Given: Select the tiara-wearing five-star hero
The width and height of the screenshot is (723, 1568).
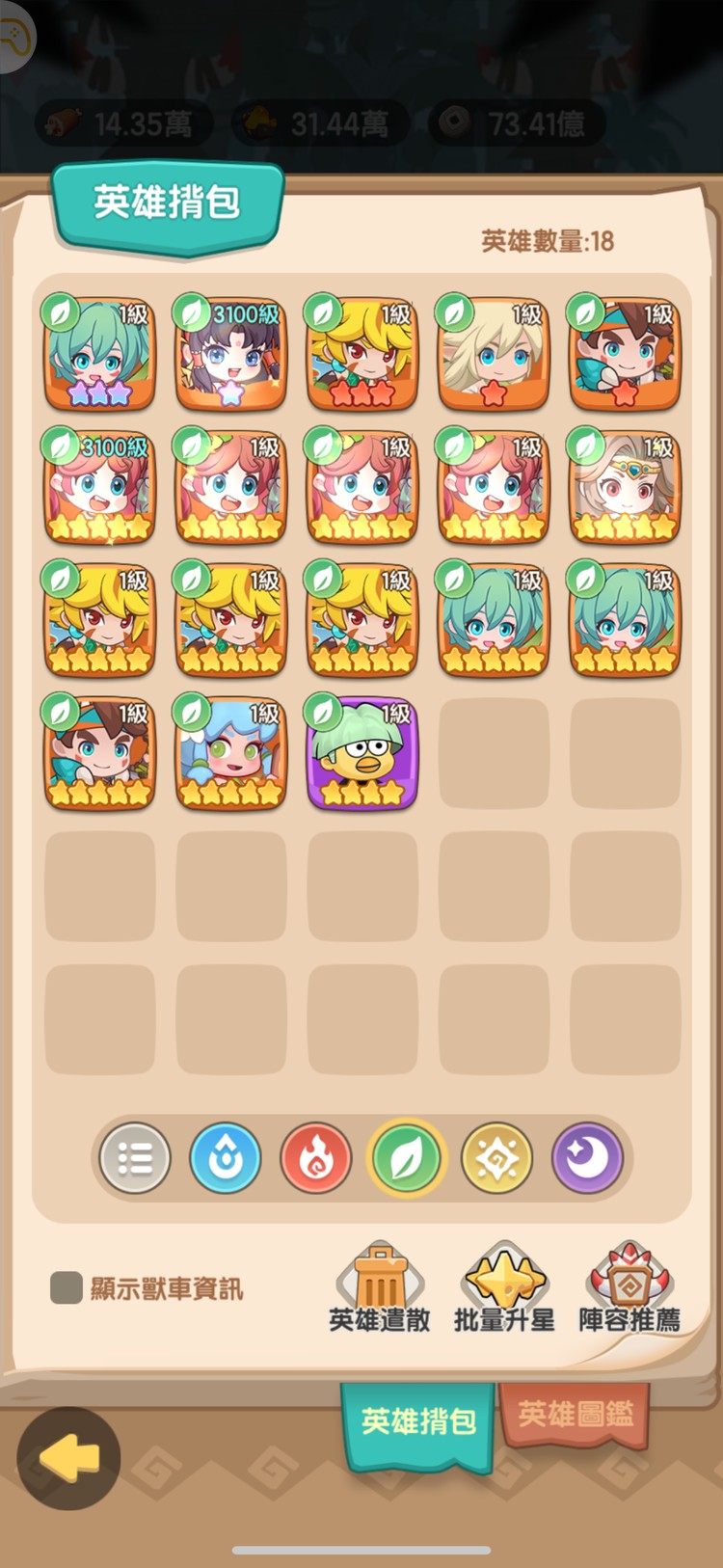Looking at the screenshot, I should [625, 487].
